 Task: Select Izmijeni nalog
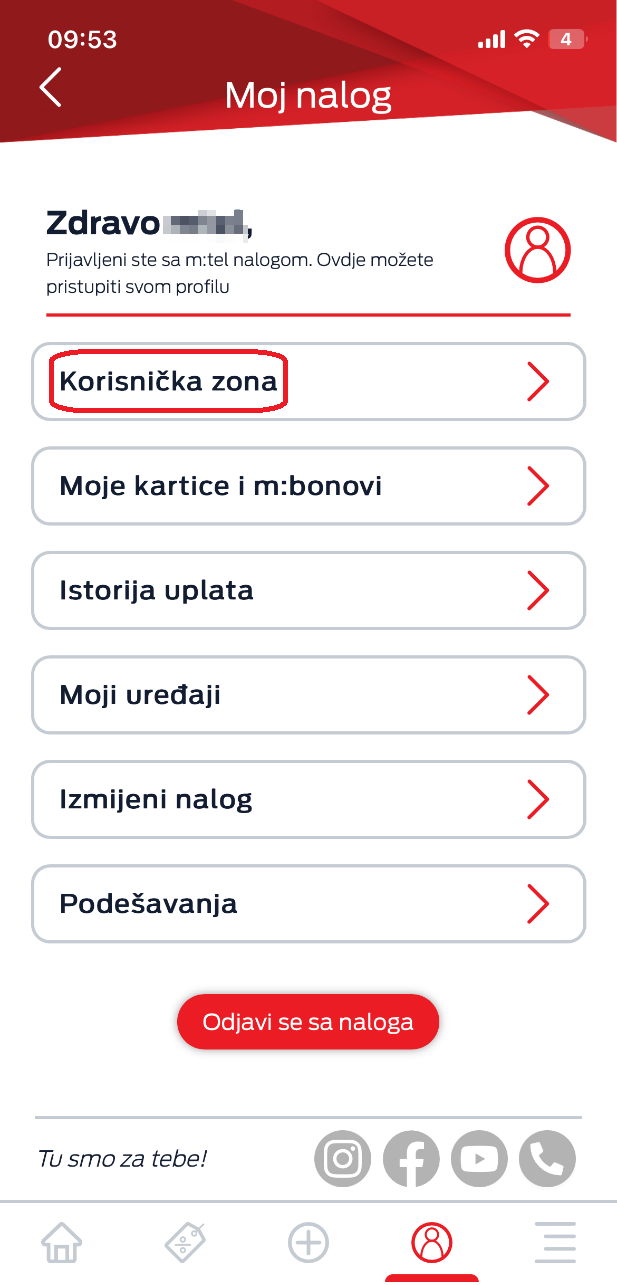point(308,799)
